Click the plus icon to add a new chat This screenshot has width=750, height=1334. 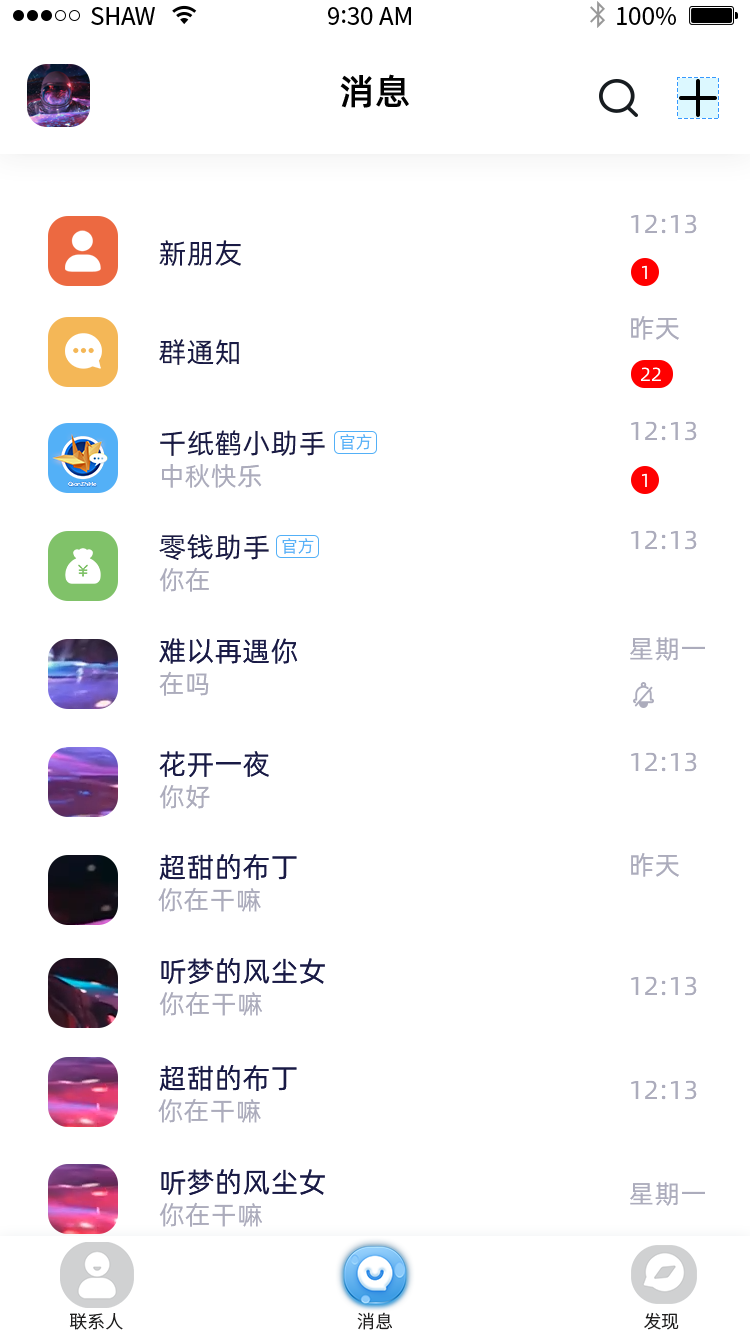click(x=697, y=98)
